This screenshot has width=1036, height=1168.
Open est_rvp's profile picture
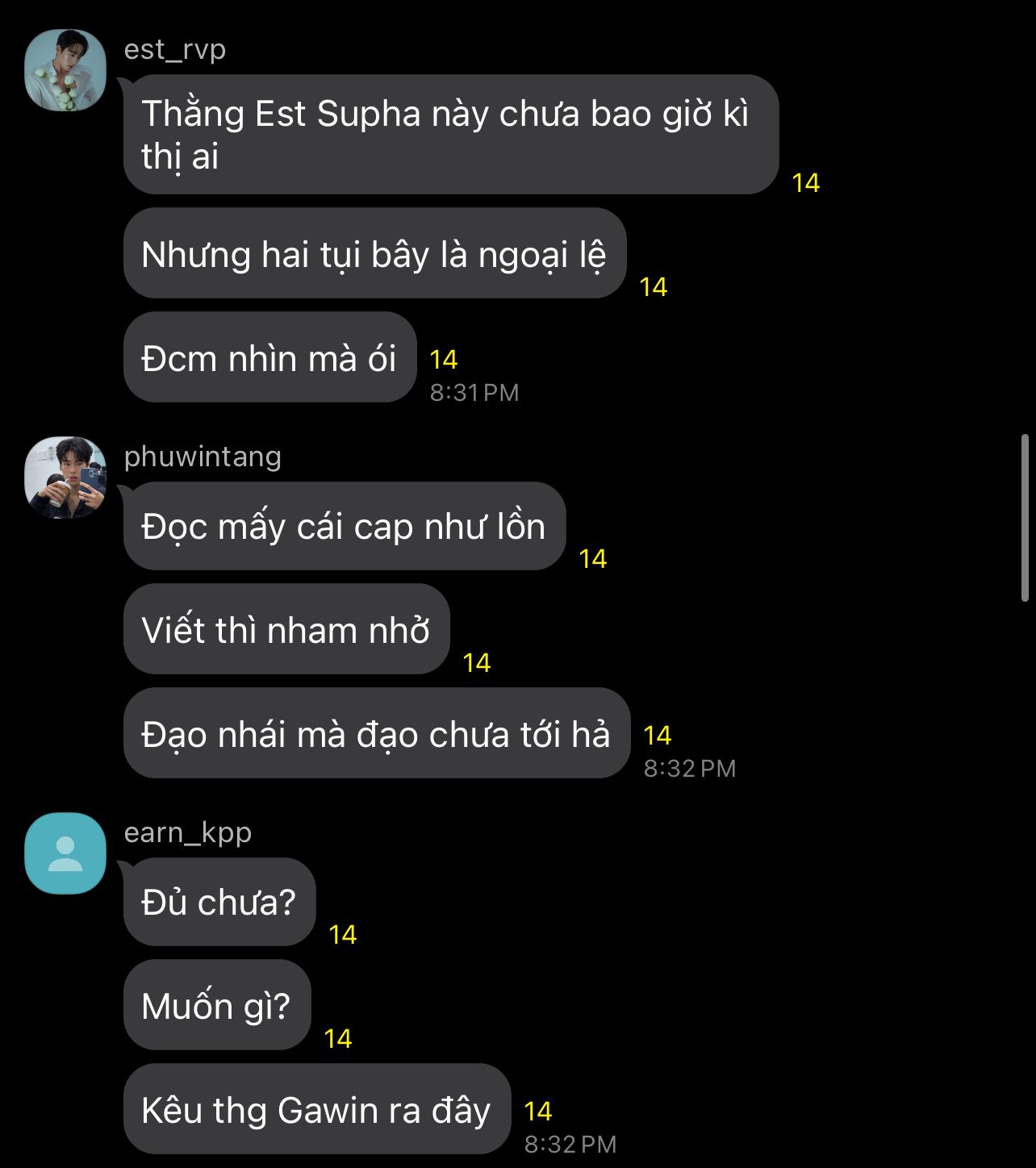pyautogui.click(x=65, y=71)
